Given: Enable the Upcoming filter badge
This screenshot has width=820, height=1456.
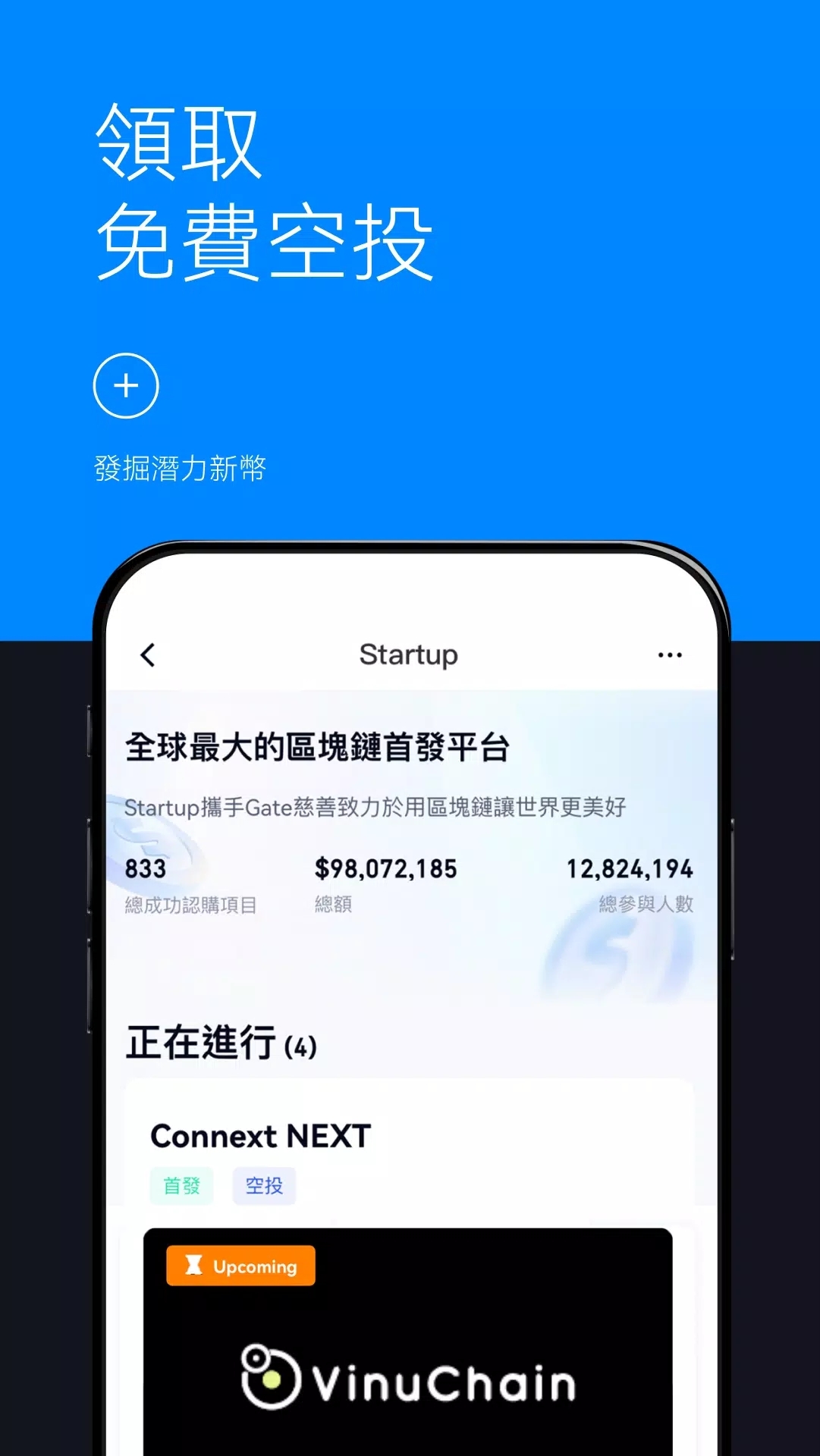Looking at the screenshot, I should click(x=240, y=1265).
